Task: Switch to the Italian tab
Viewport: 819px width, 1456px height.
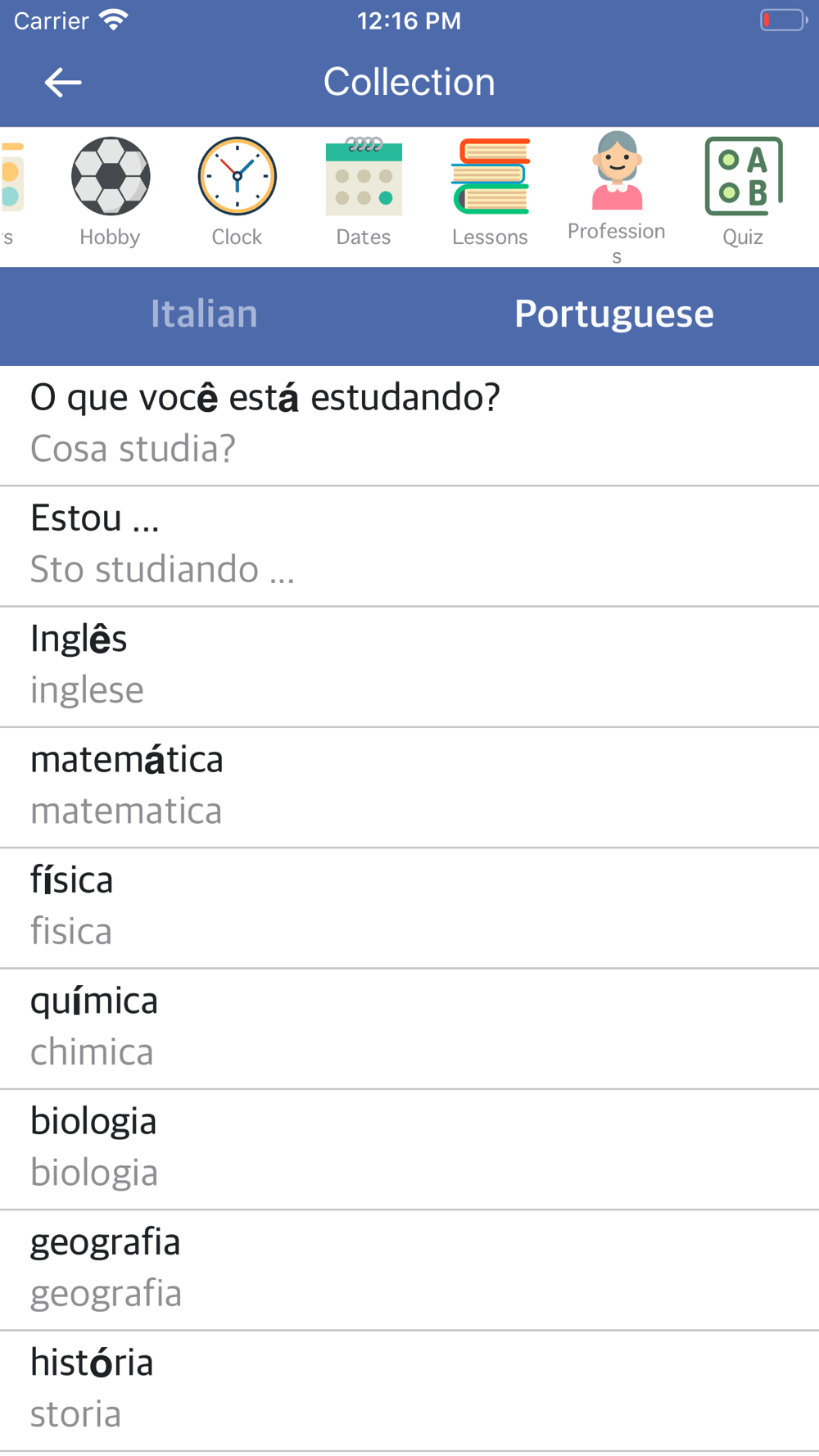Action: [204, 314]
